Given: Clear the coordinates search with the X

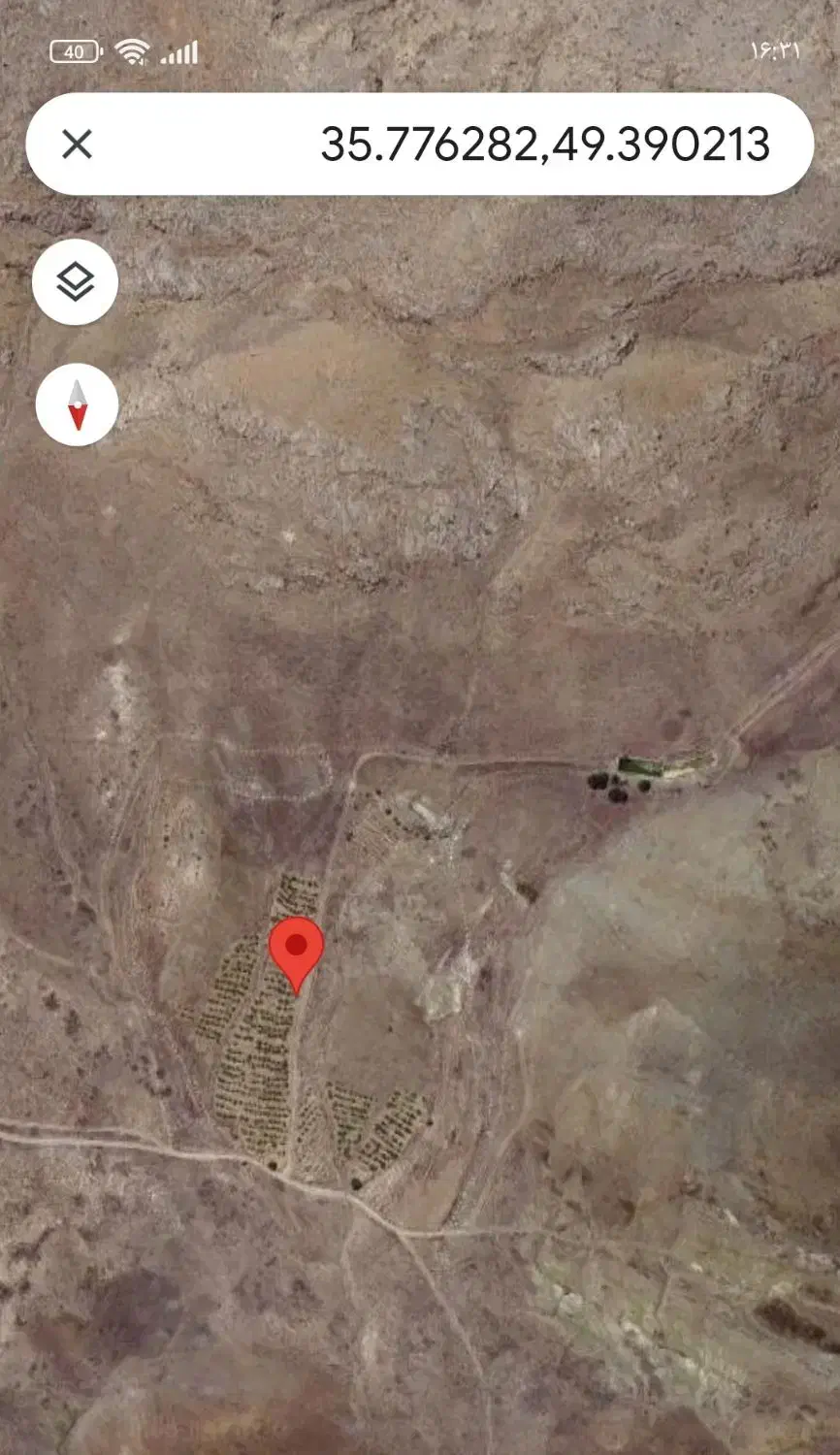Looking at the screenshot, I should click(77, 145).
